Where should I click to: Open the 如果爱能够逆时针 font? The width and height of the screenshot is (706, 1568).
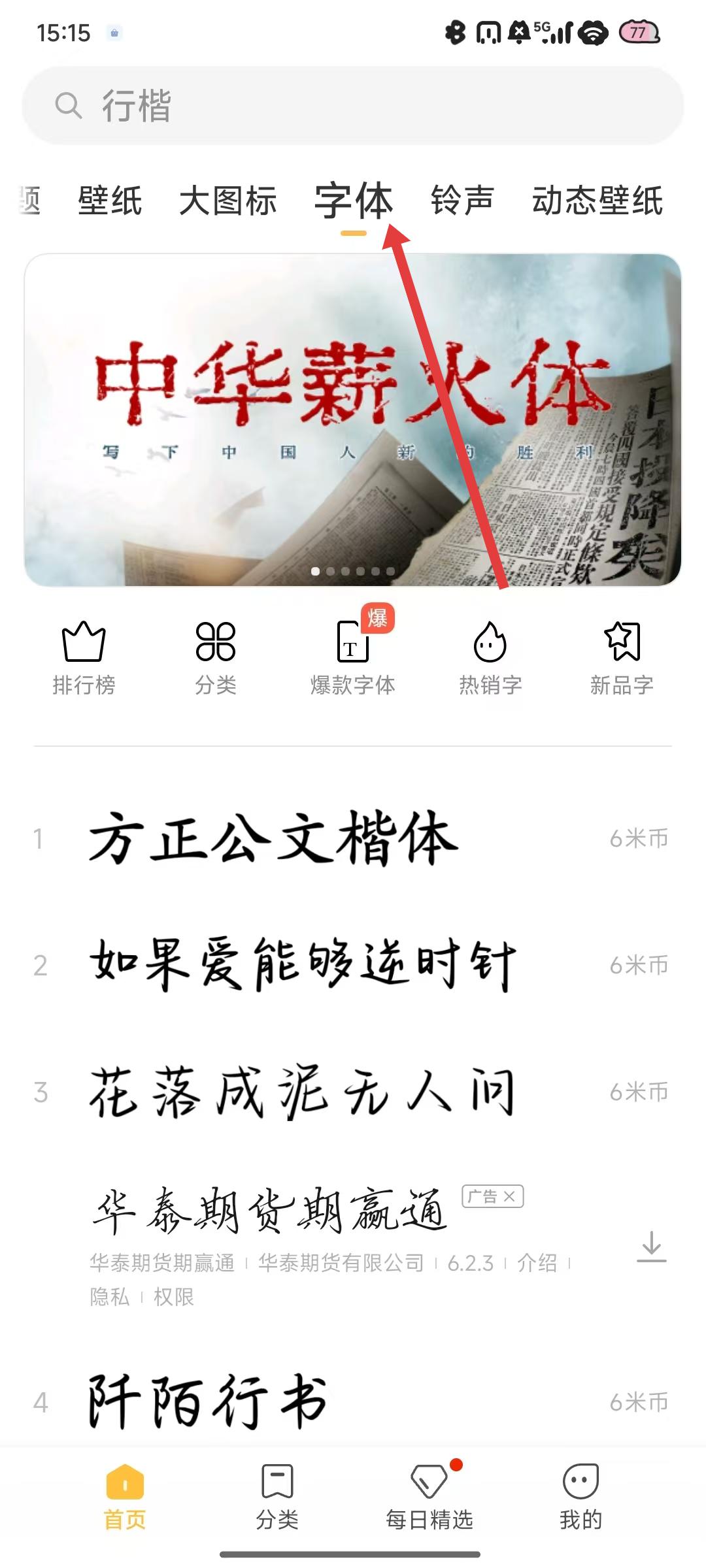[302, 965]
